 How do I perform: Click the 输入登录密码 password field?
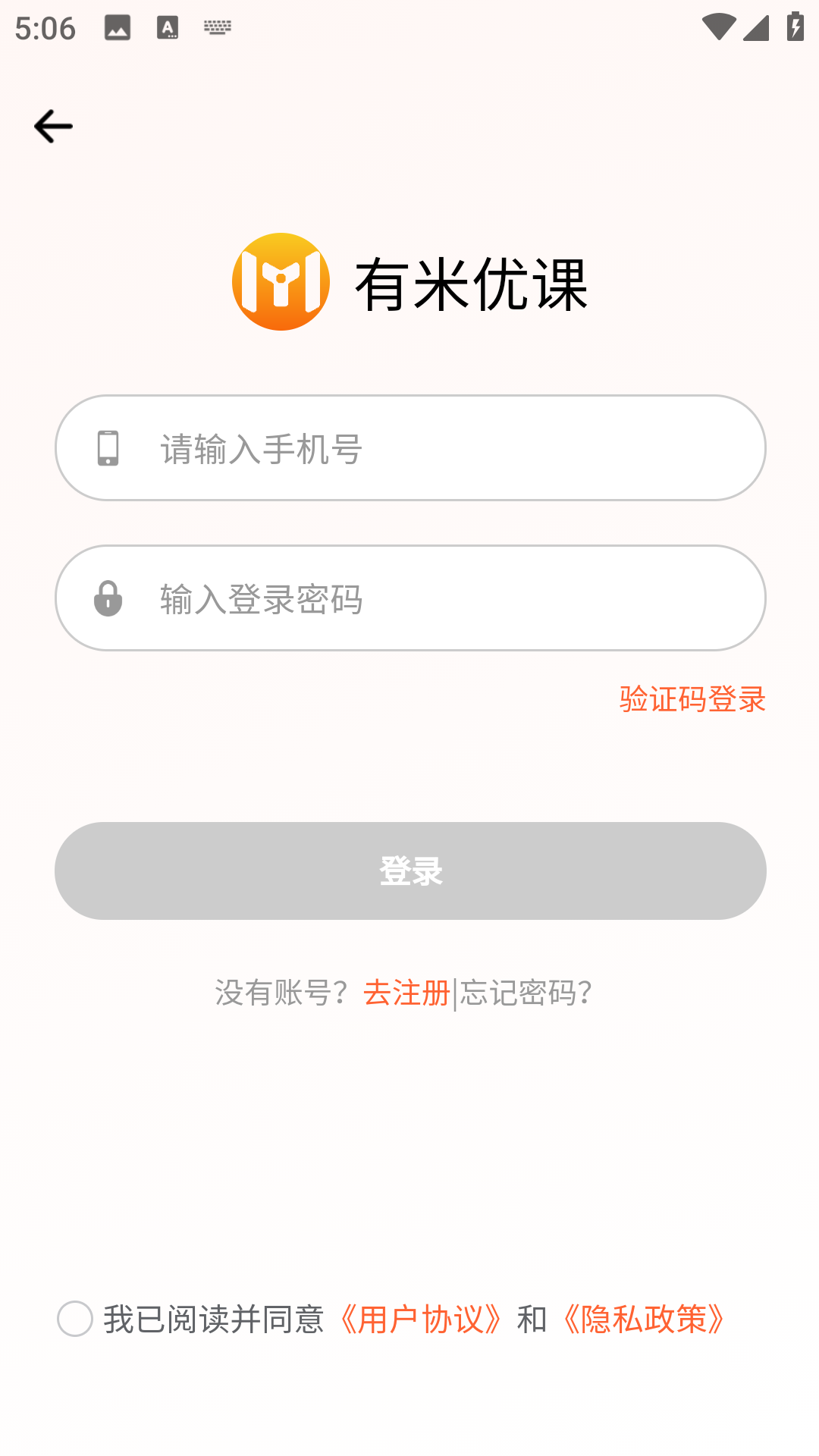pyautogui.click(x=409, y=598)
